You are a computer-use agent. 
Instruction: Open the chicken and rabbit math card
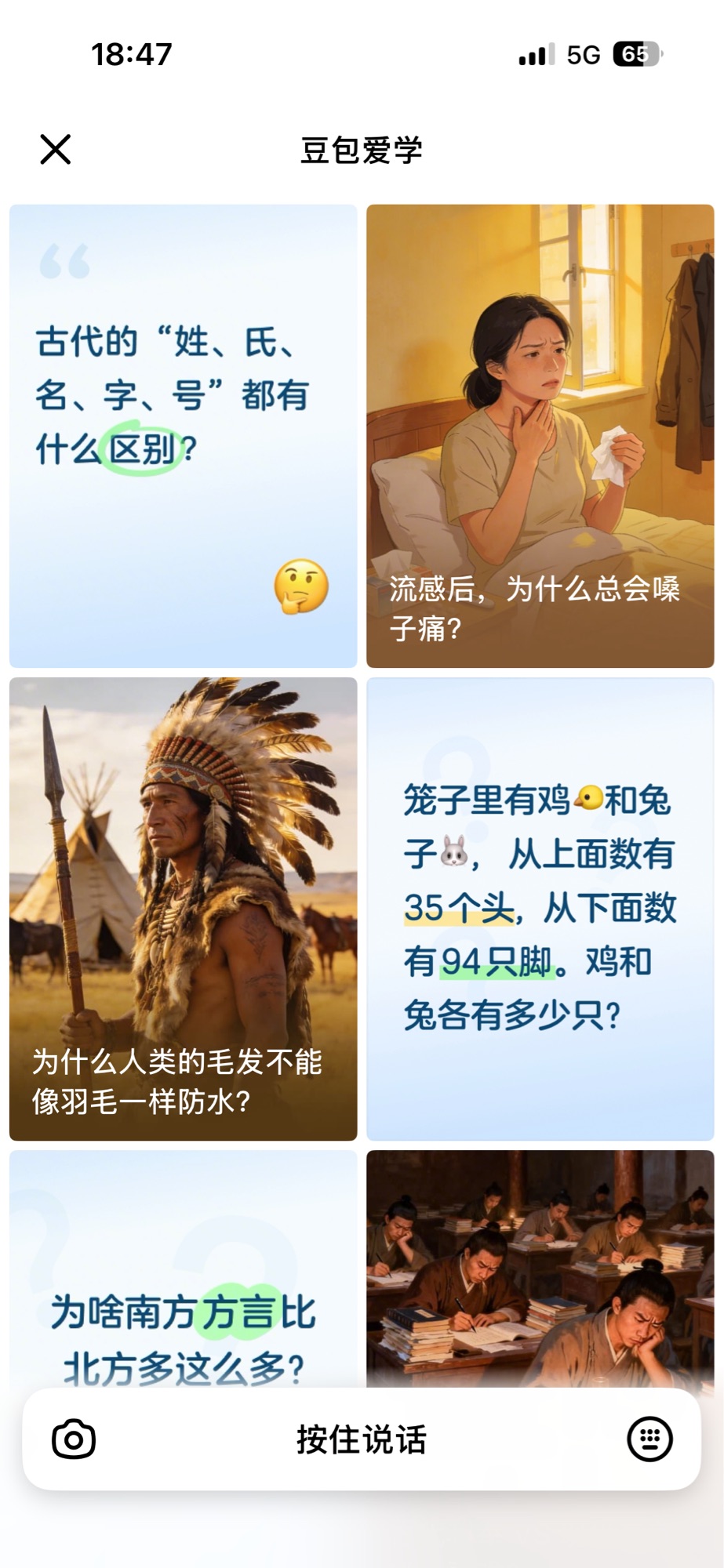point(540,909)
